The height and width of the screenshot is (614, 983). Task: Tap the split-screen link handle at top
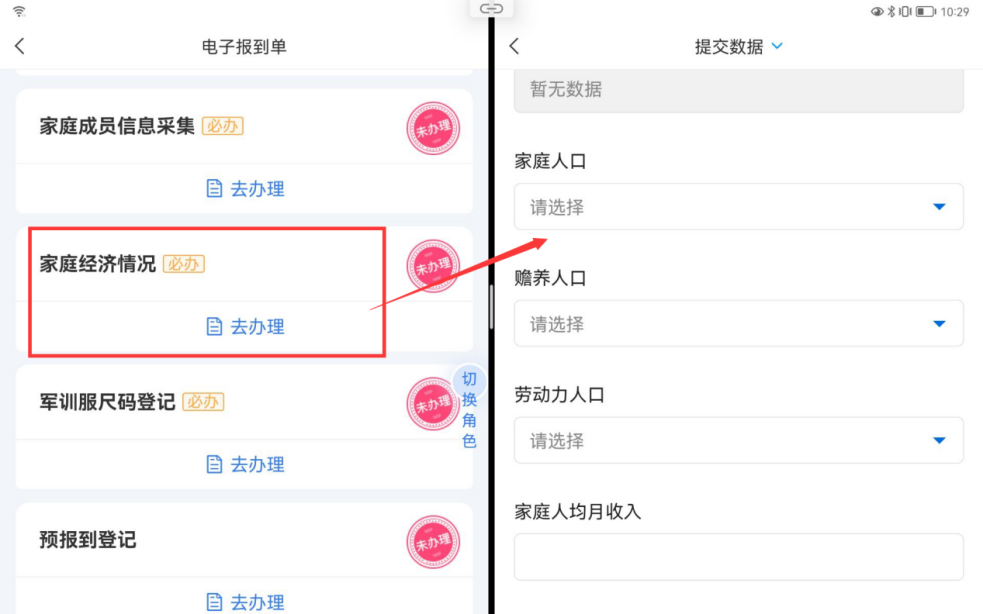491,8
